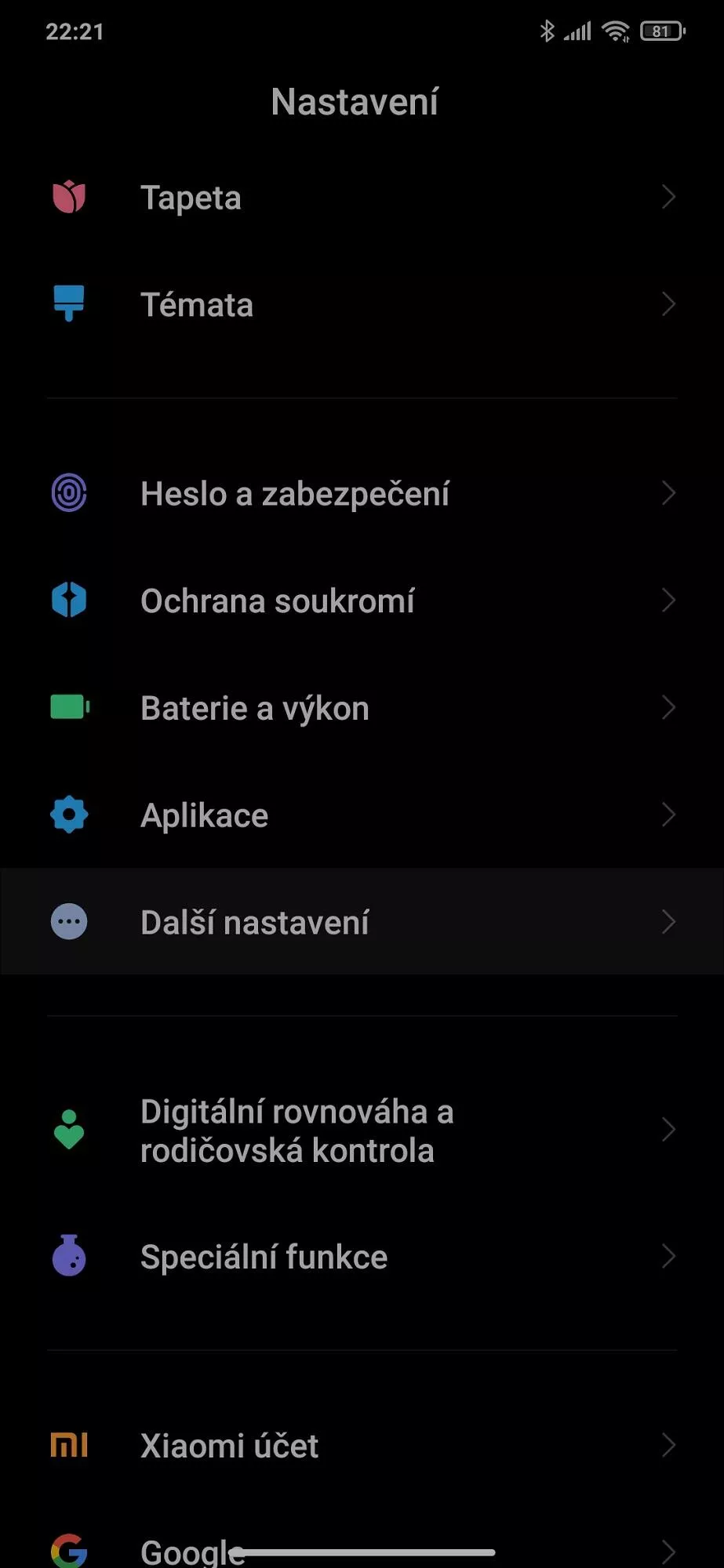Image resolution: width=724 pixels, height=1568 pixels.
Task: Go to Heslo a zabezpečení
Action: pyautogui.click(x=362, y=494)
